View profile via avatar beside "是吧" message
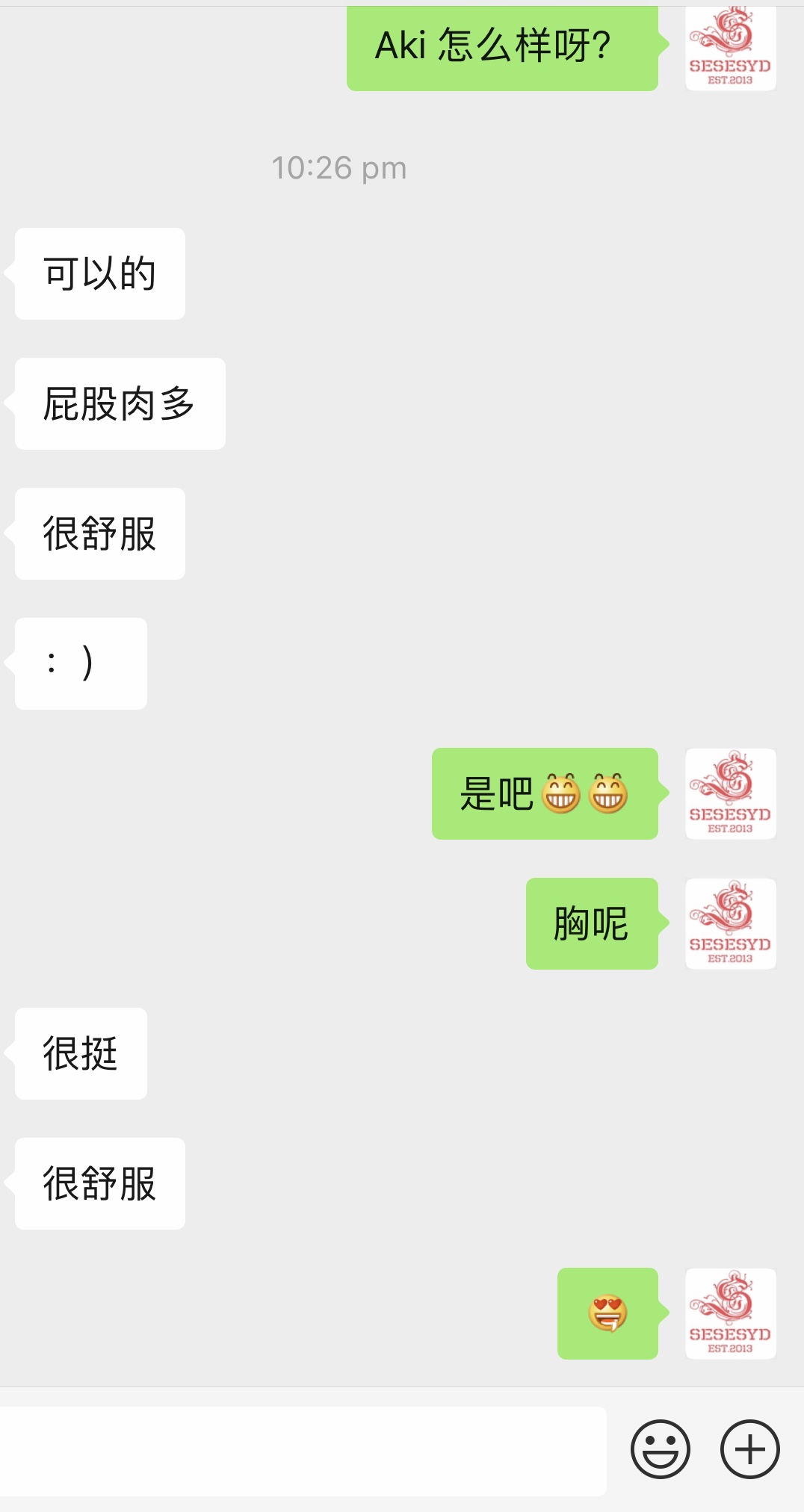The image size is (804, 1512). click(x=730, y=794)
